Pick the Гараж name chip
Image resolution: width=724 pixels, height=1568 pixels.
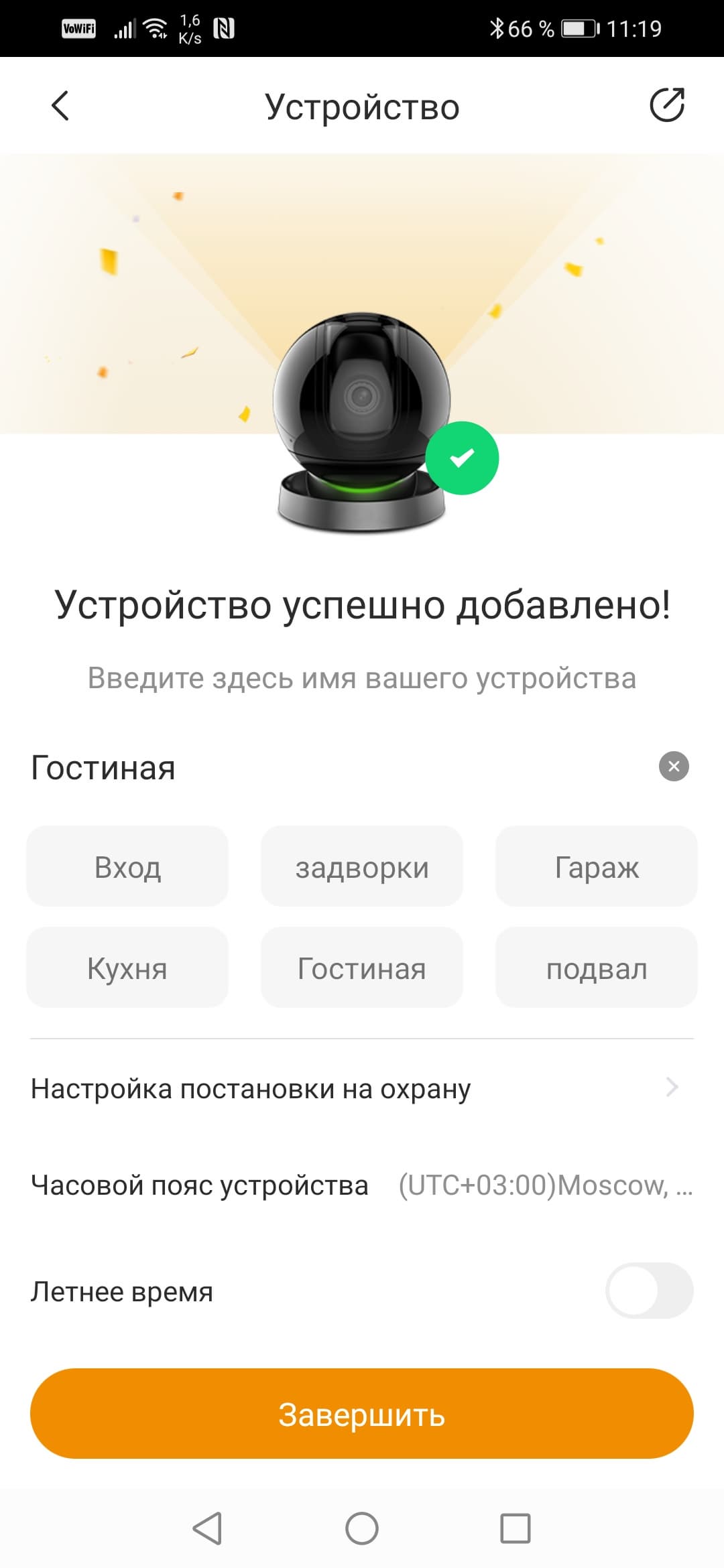click(597, 867)
